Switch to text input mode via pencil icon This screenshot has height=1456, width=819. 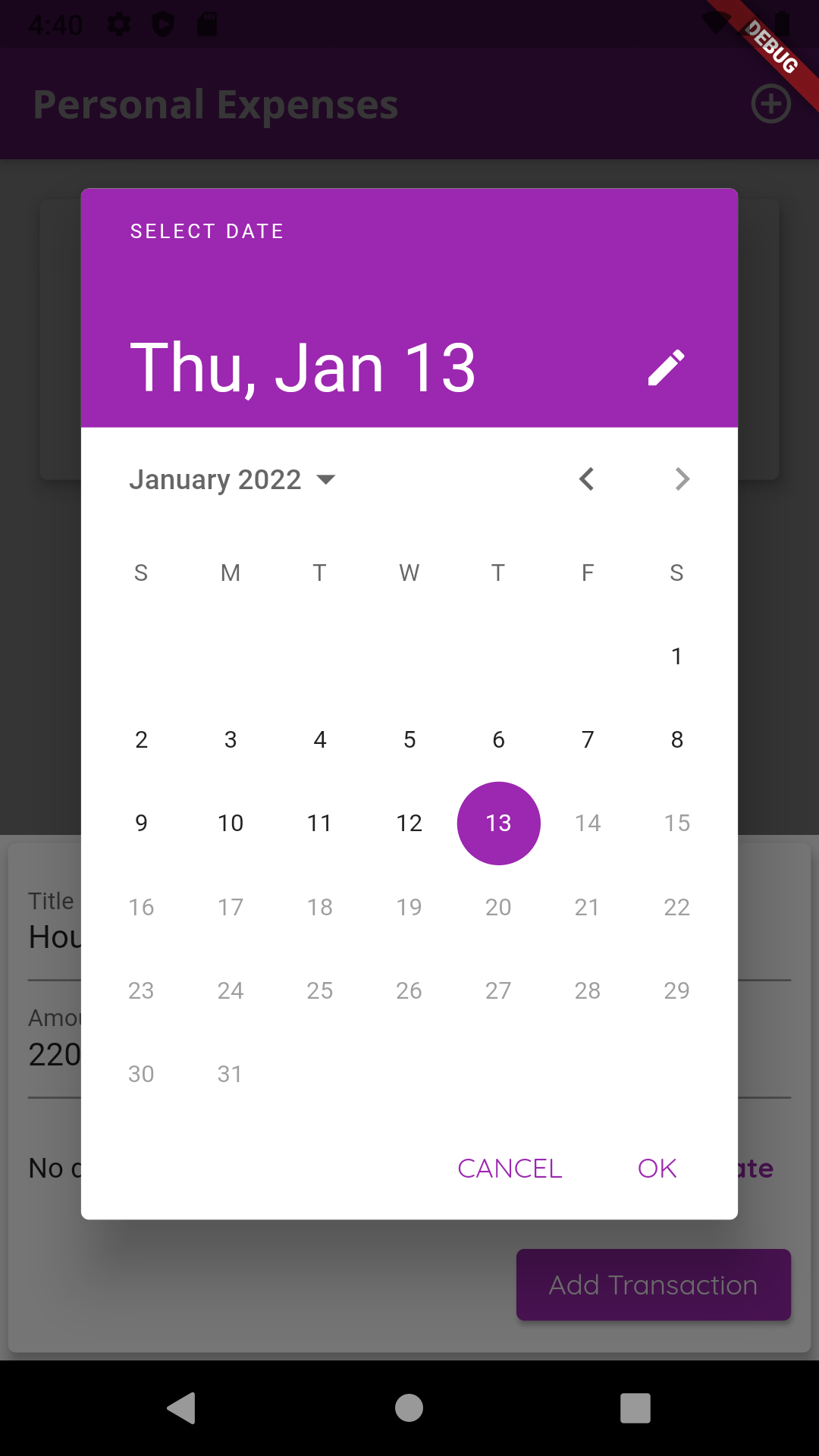667,366
